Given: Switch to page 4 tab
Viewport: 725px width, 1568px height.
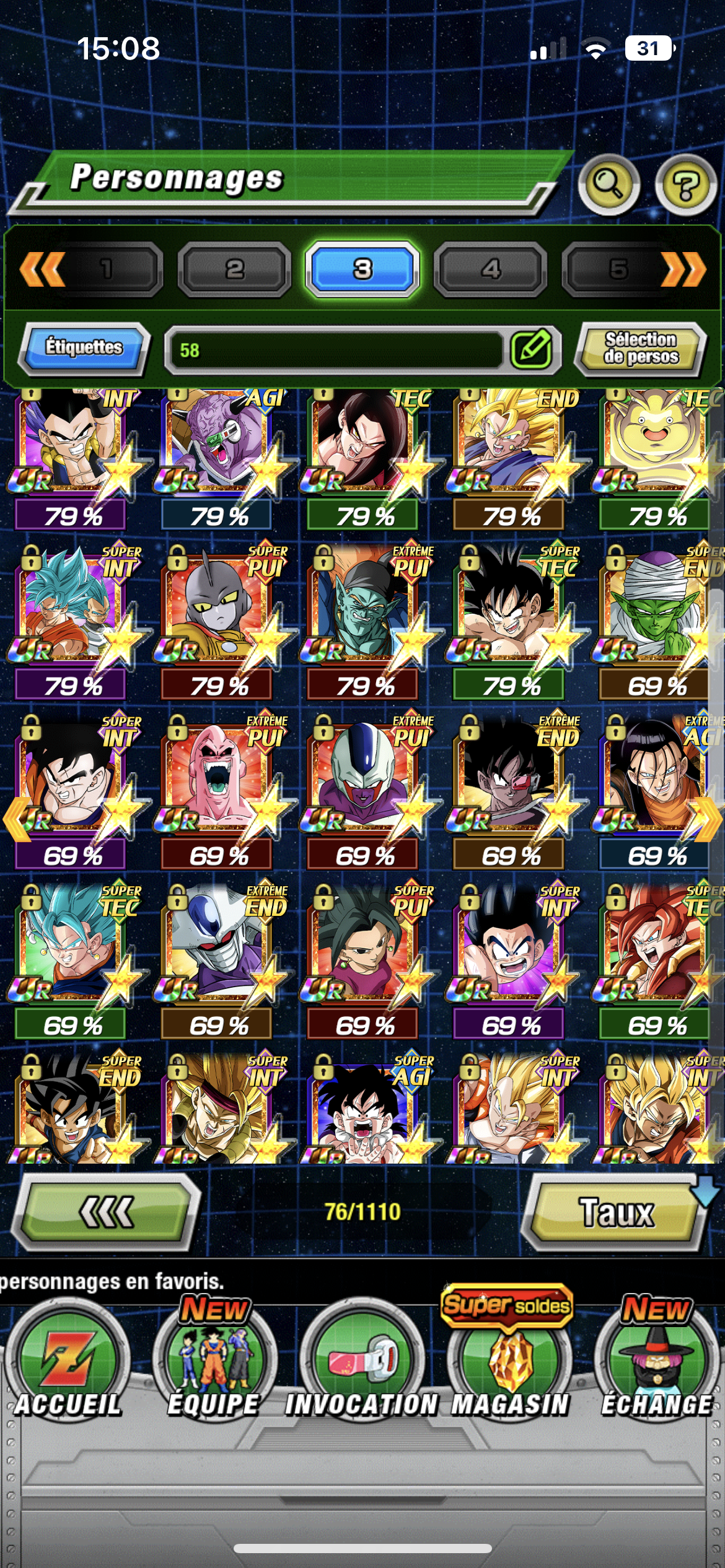Looking at the screenshot, I should click(x=490, y=269).
